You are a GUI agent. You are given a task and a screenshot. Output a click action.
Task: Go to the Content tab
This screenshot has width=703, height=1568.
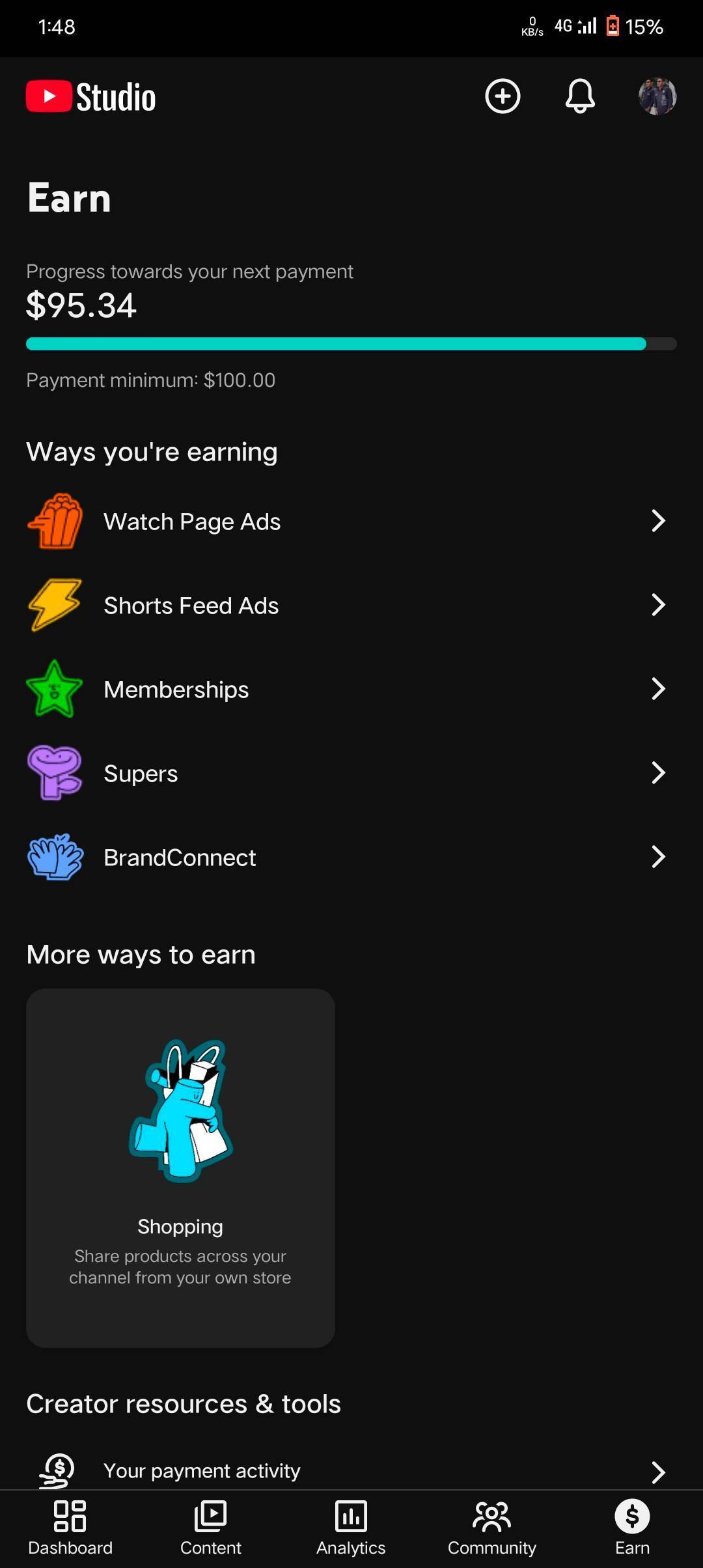211,1528
